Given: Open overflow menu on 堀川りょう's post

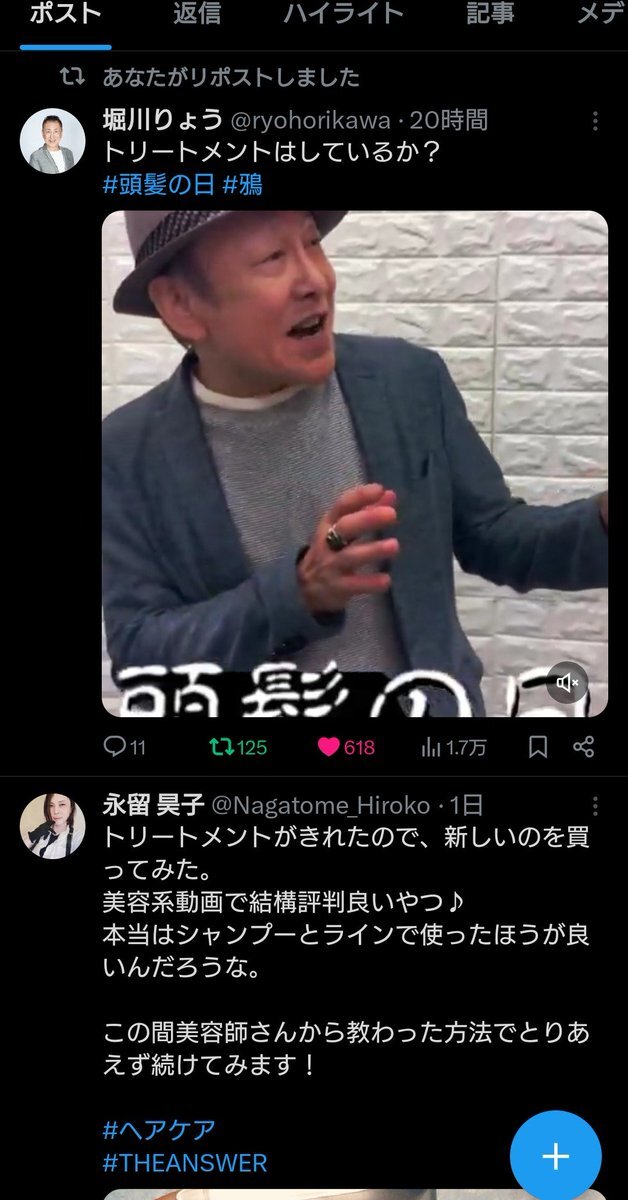Looking at the screenshot, I should tap(596, 122).
